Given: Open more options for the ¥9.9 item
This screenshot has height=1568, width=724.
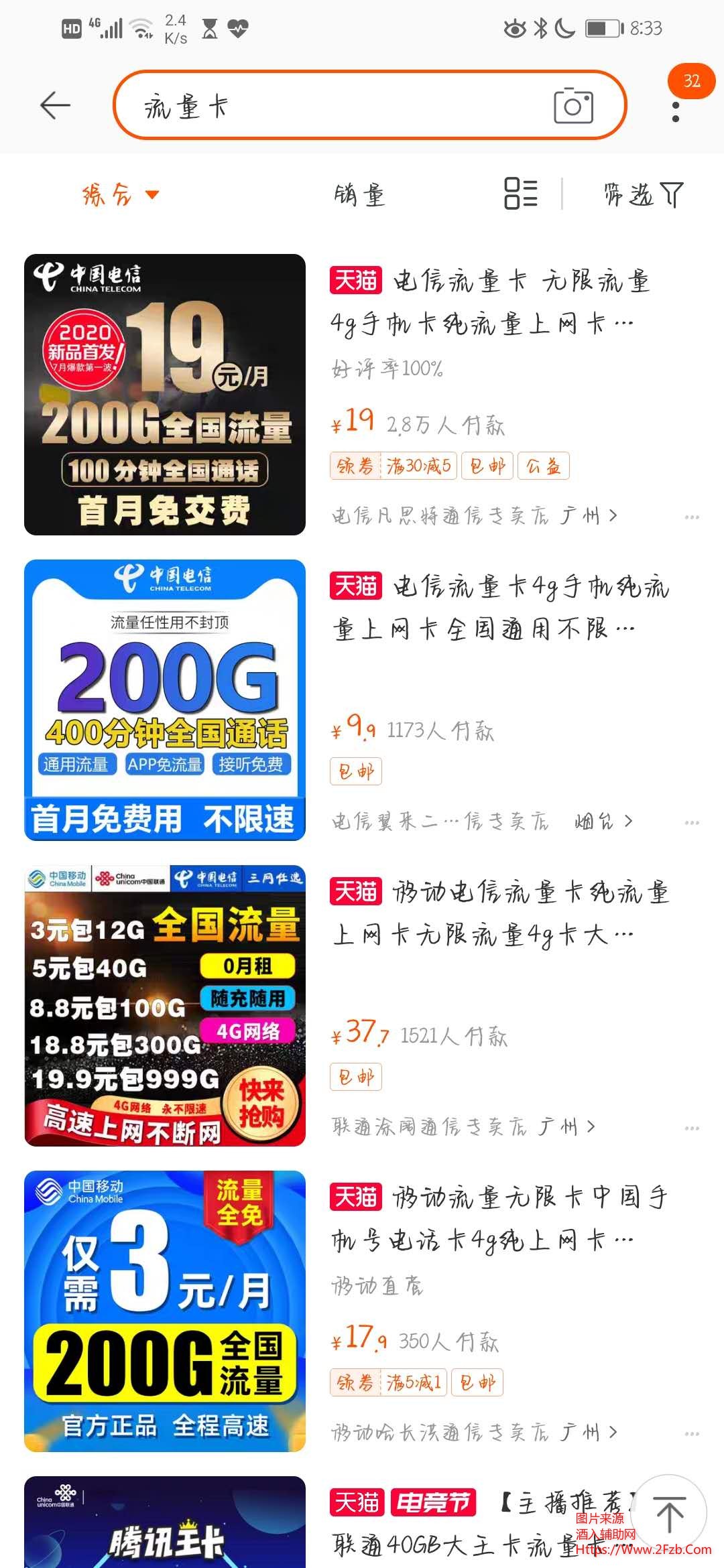Looking at the screenshot, I should click(x=692, y=822).
